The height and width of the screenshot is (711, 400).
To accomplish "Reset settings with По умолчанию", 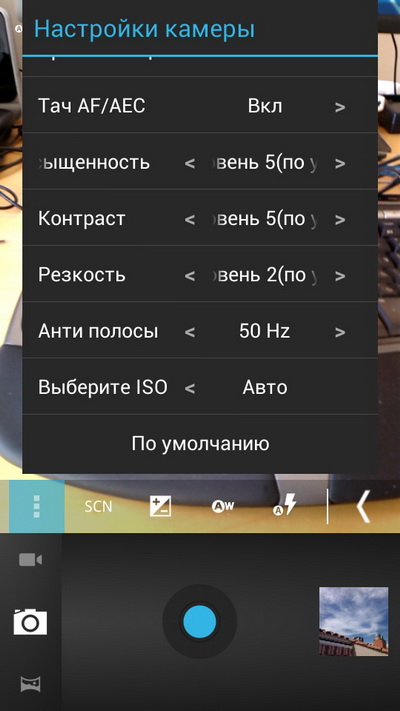I will pos(200,443).
